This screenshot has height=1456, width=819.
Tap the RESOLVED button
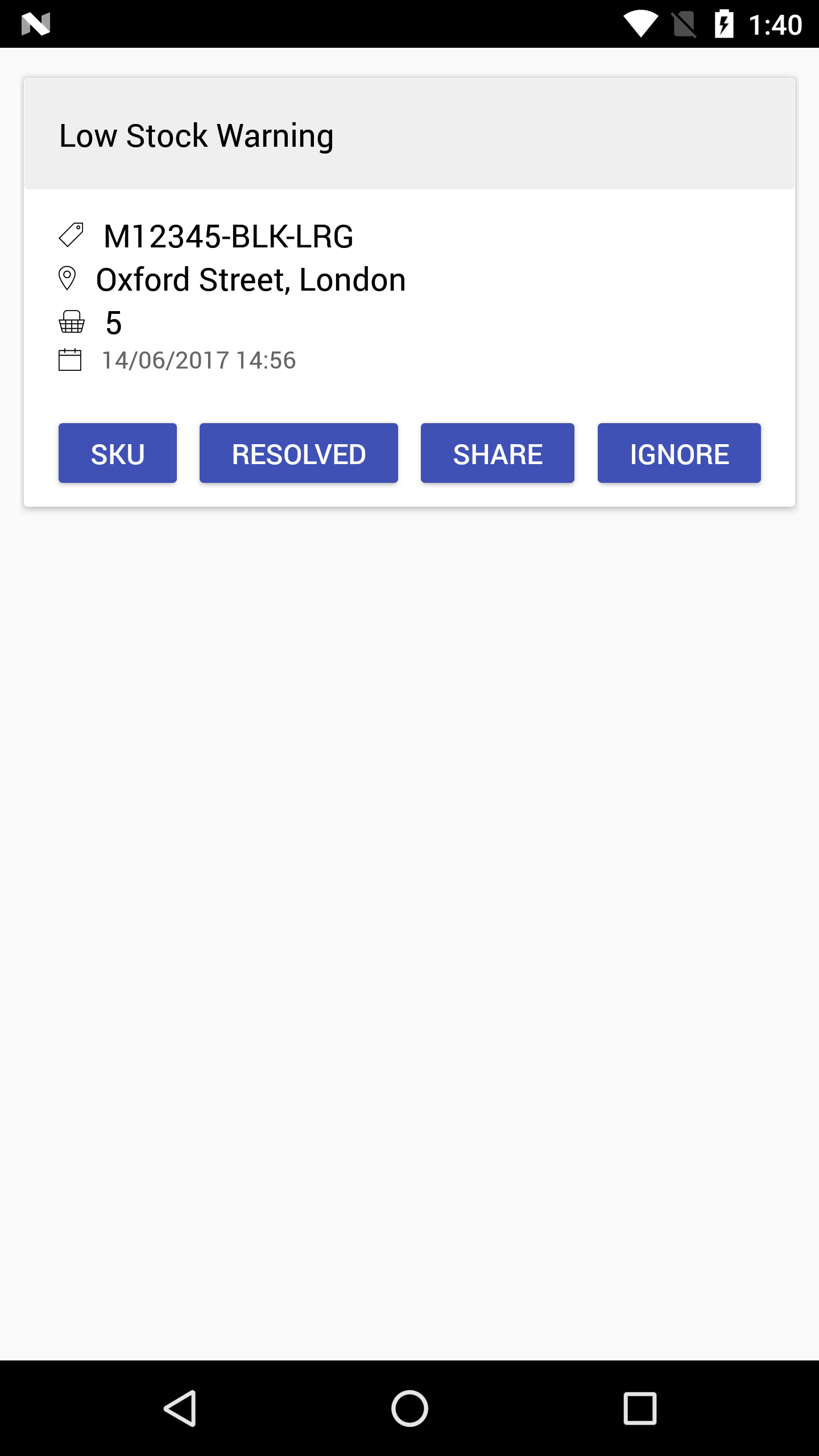click(x=299, y=453)
